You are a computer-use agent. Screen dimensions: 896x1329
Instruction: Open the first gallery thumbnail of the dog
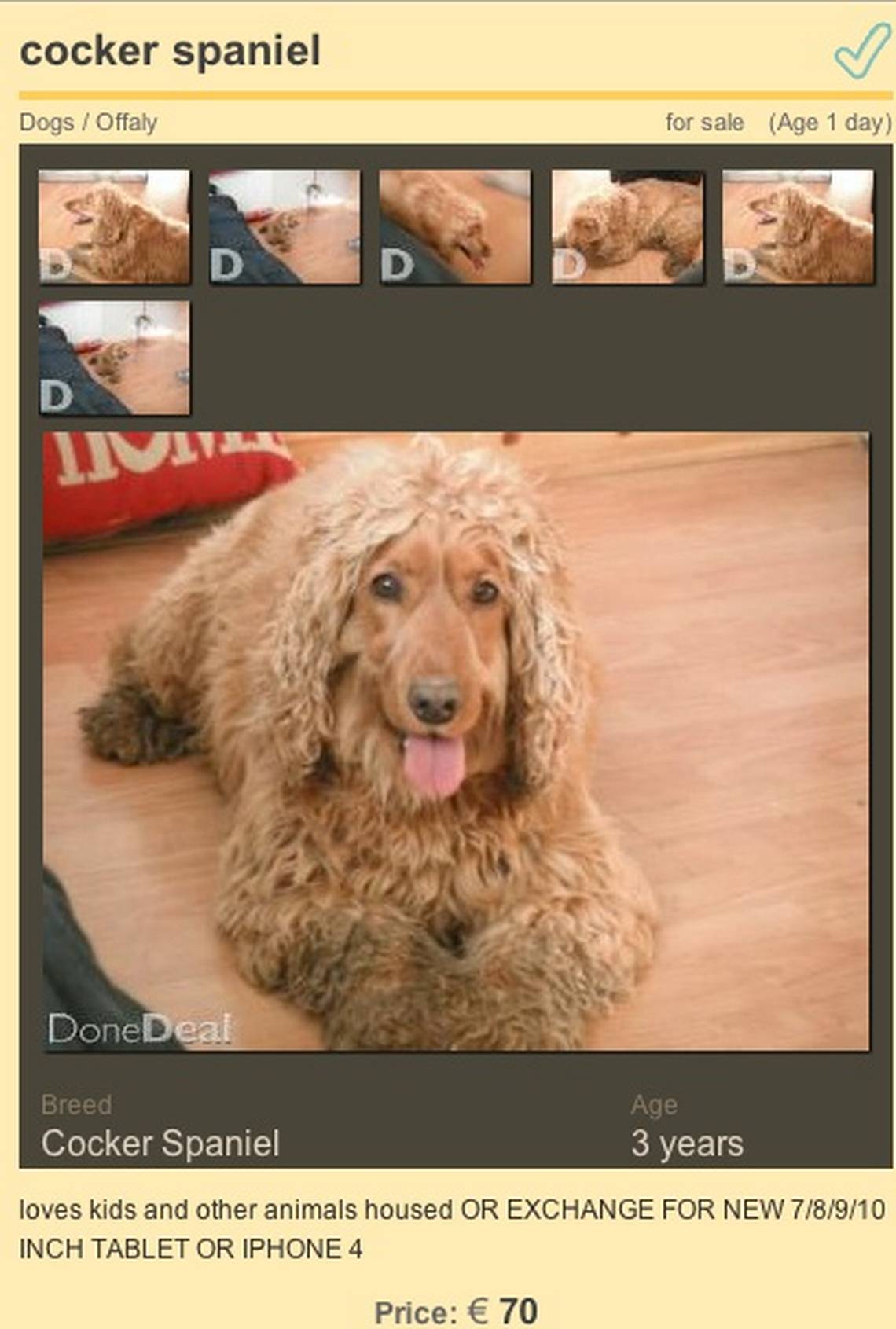pos(114,226)
